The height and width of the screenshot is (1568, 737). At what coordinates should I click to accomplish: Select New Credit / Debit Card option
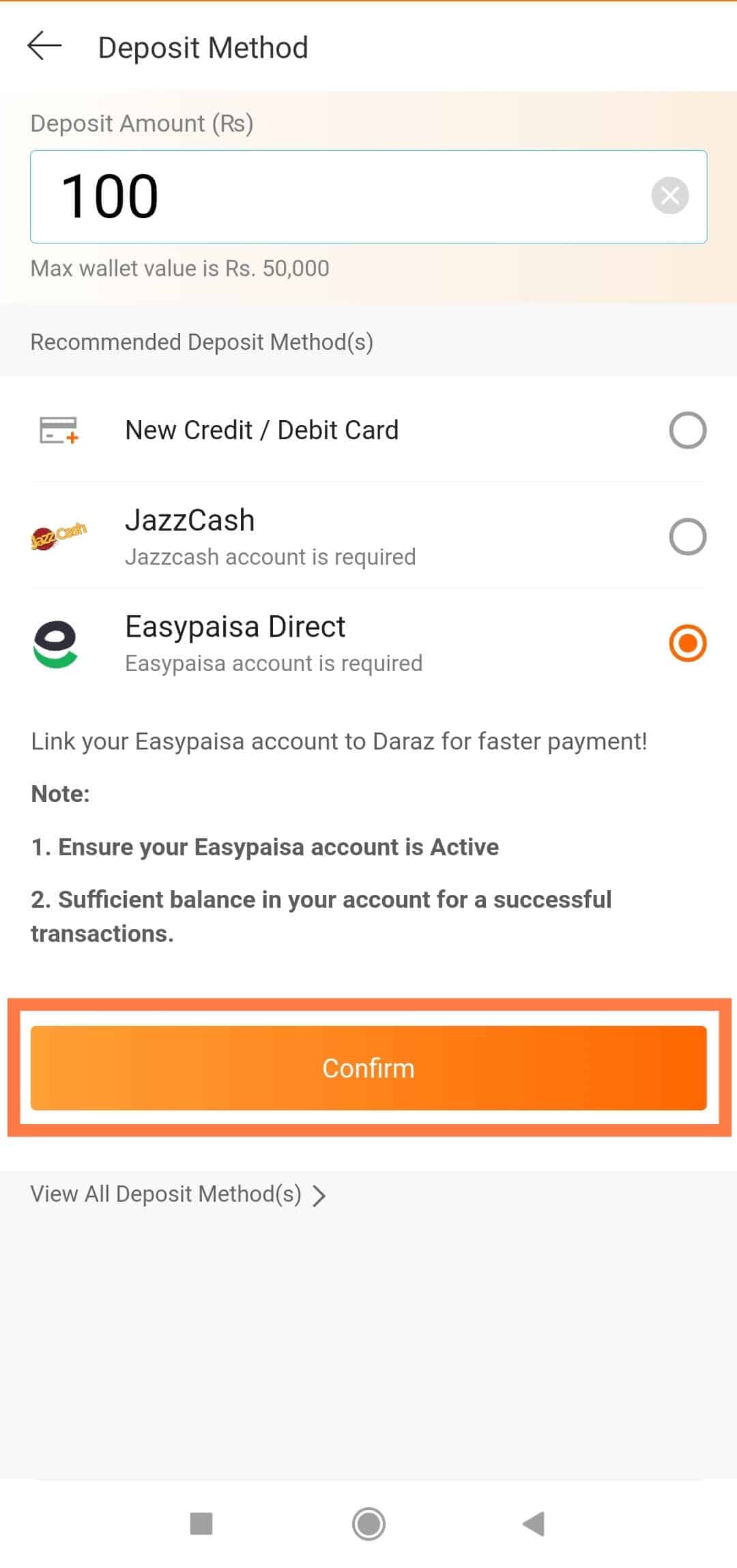[687, 430]
